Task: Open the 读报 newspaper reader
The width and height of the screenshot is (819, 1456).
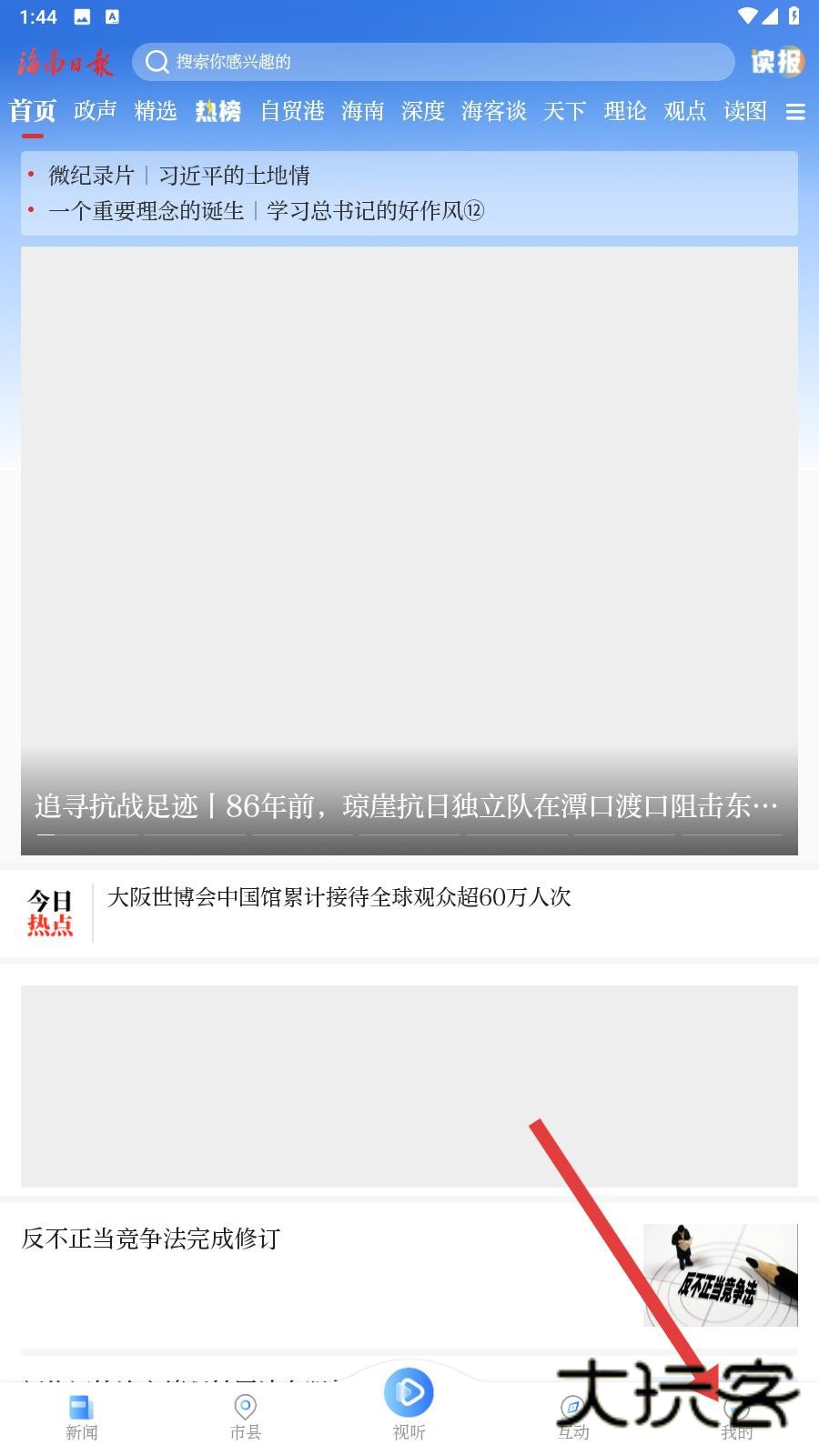Action: pyautogui.click(x=776, y=62)
